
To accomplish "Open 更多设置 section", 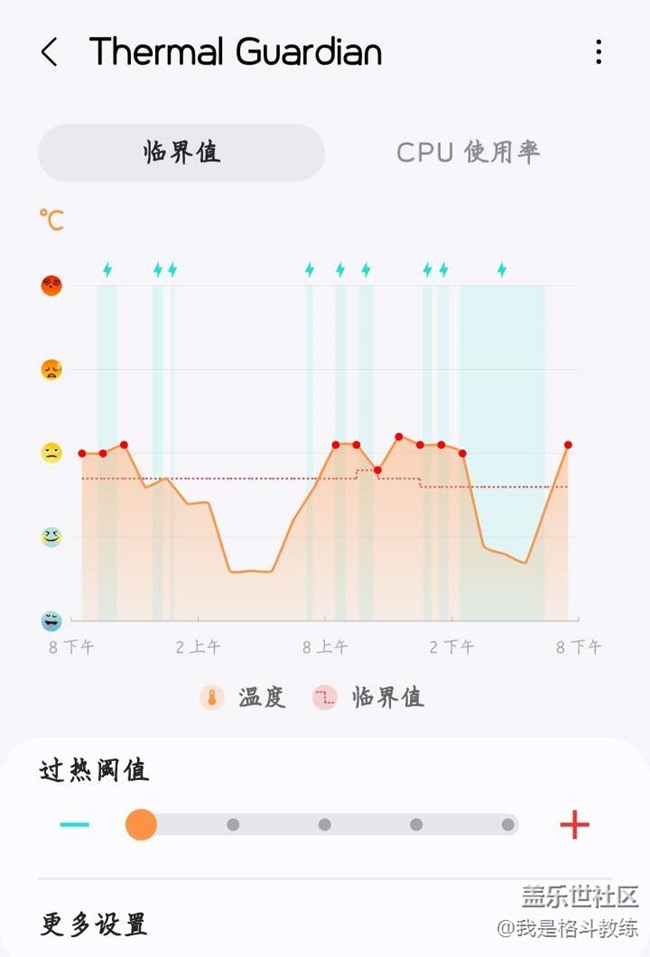I will pos(93,924).
